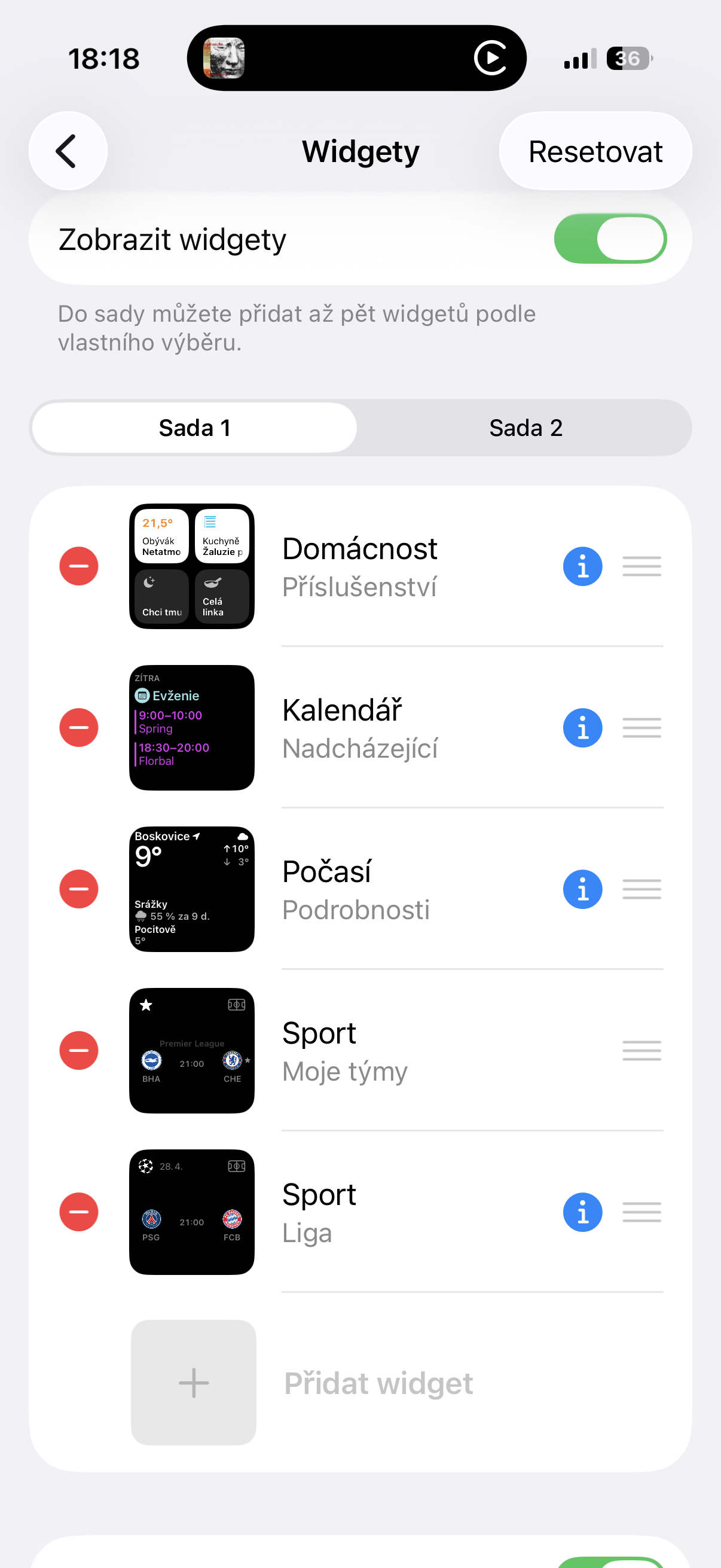Image resolution: width=721 pixels, height=1568 pixels.
Task: Tap the Resetovat button
Action: click(594, 151)
